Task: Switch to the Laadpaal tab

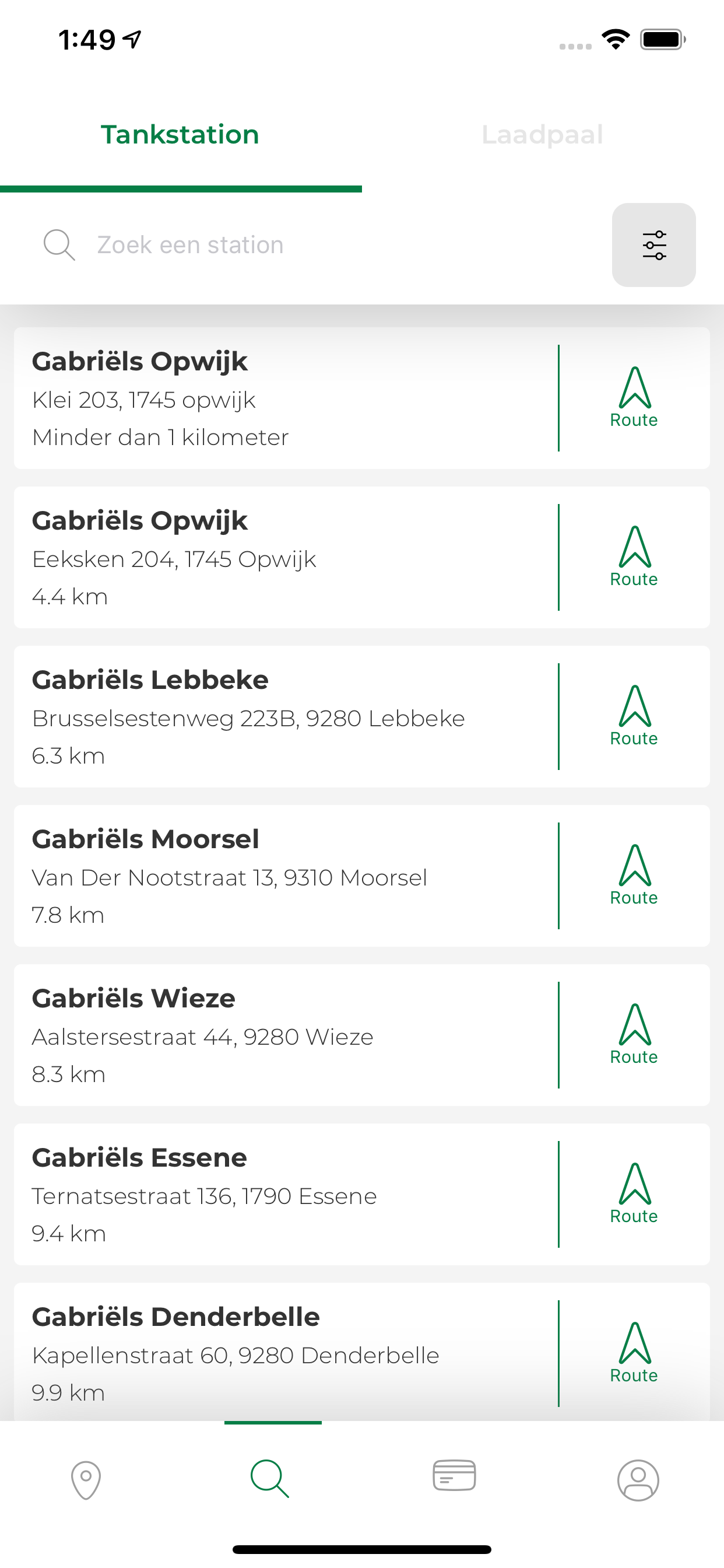Action: coord(543,135)
